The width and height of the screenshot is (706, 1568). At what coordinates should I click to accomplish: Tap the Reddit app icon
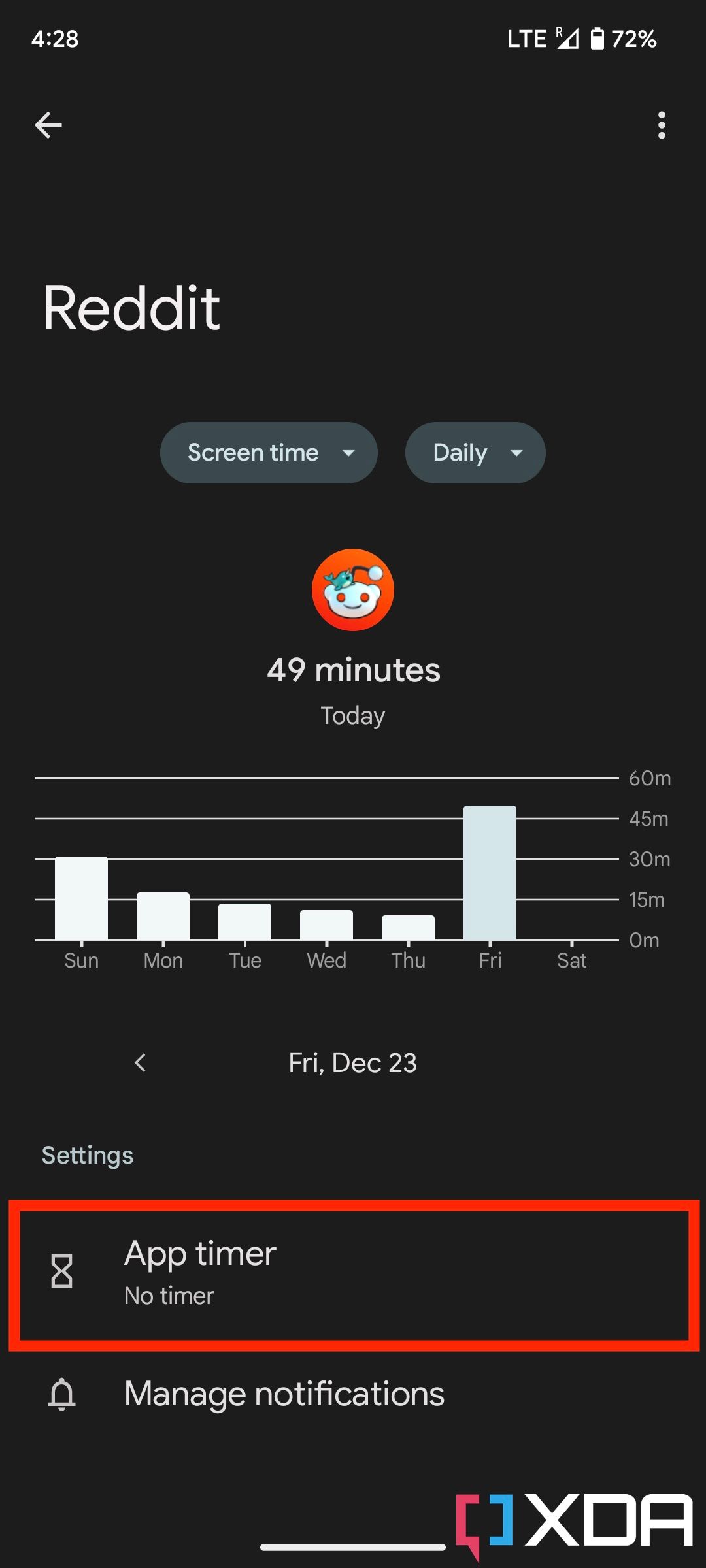click(352, 590)
